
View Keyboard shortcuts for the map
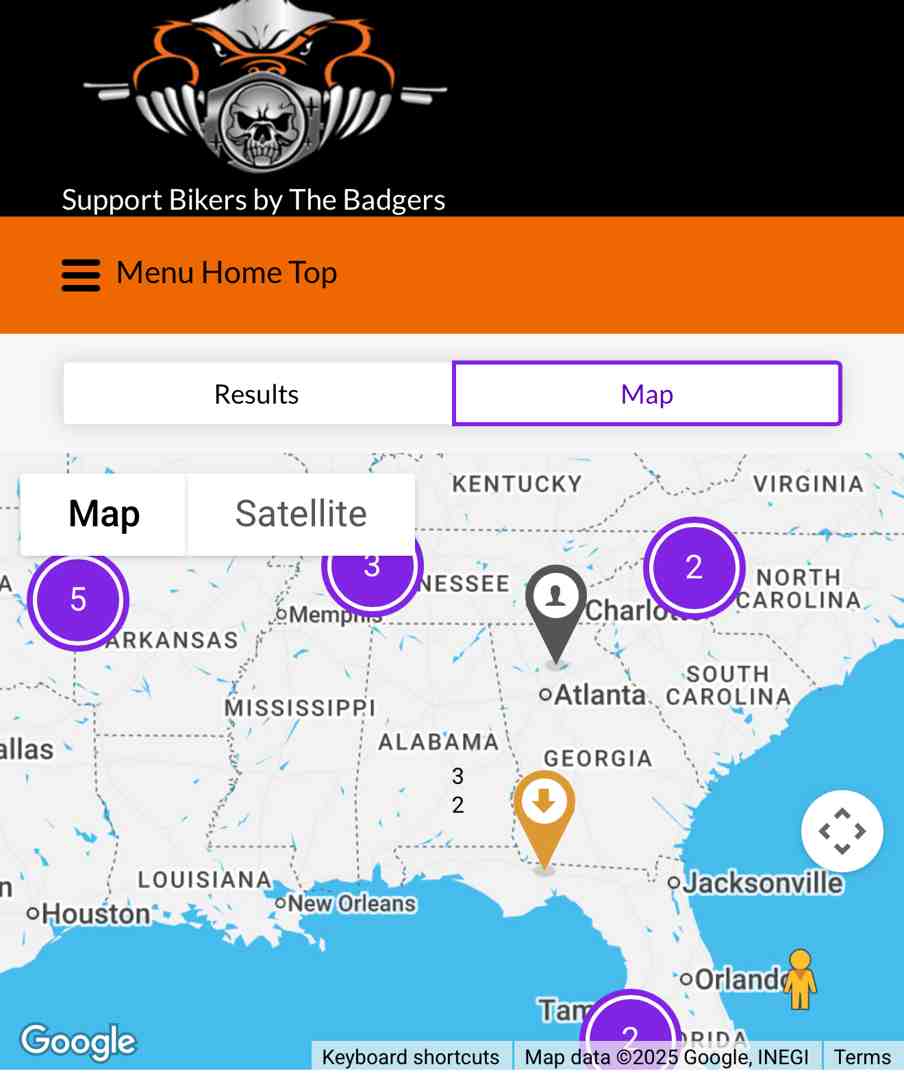[x=410, y=1057]
